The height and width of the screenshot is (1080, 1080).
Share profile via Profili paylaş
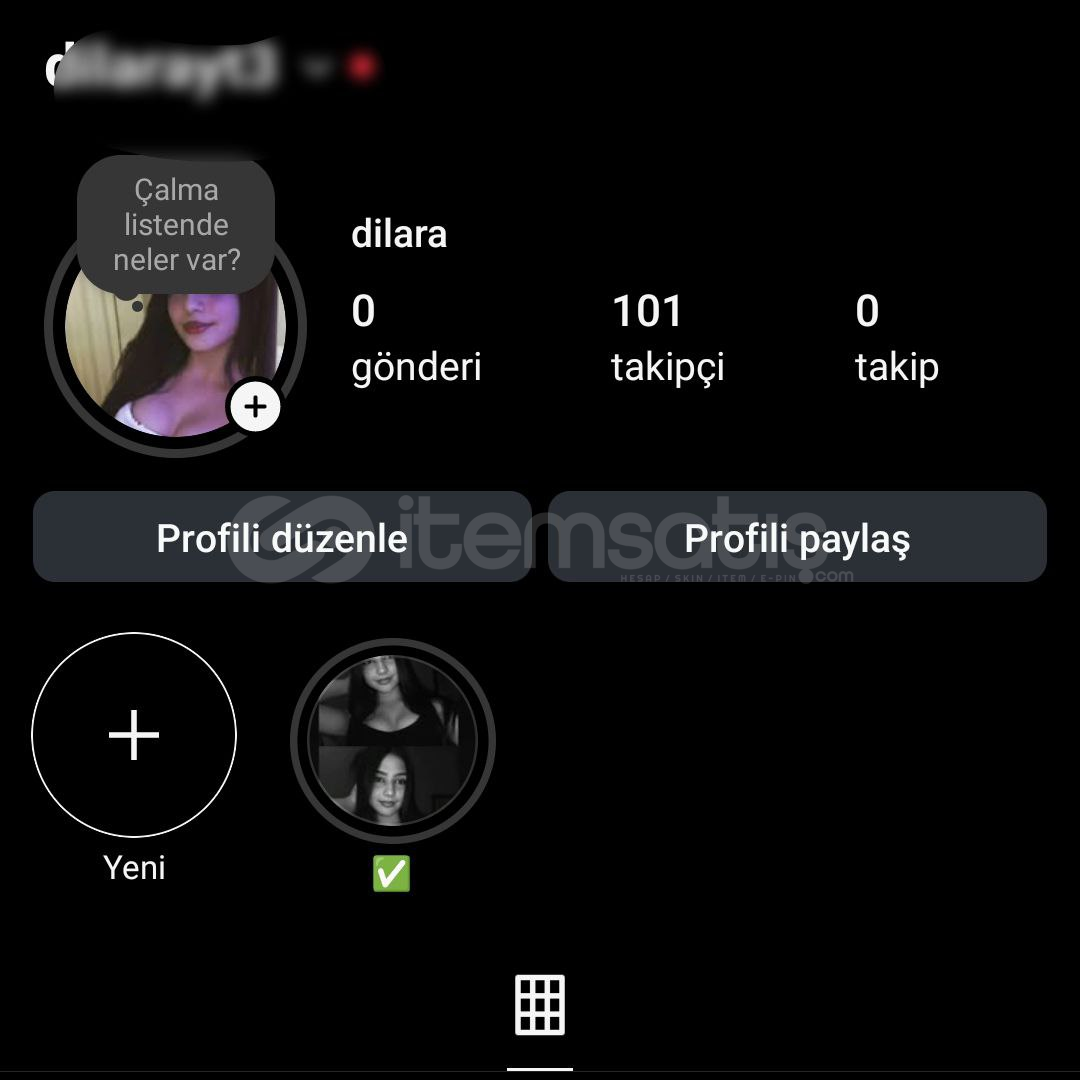pos(797,538)
